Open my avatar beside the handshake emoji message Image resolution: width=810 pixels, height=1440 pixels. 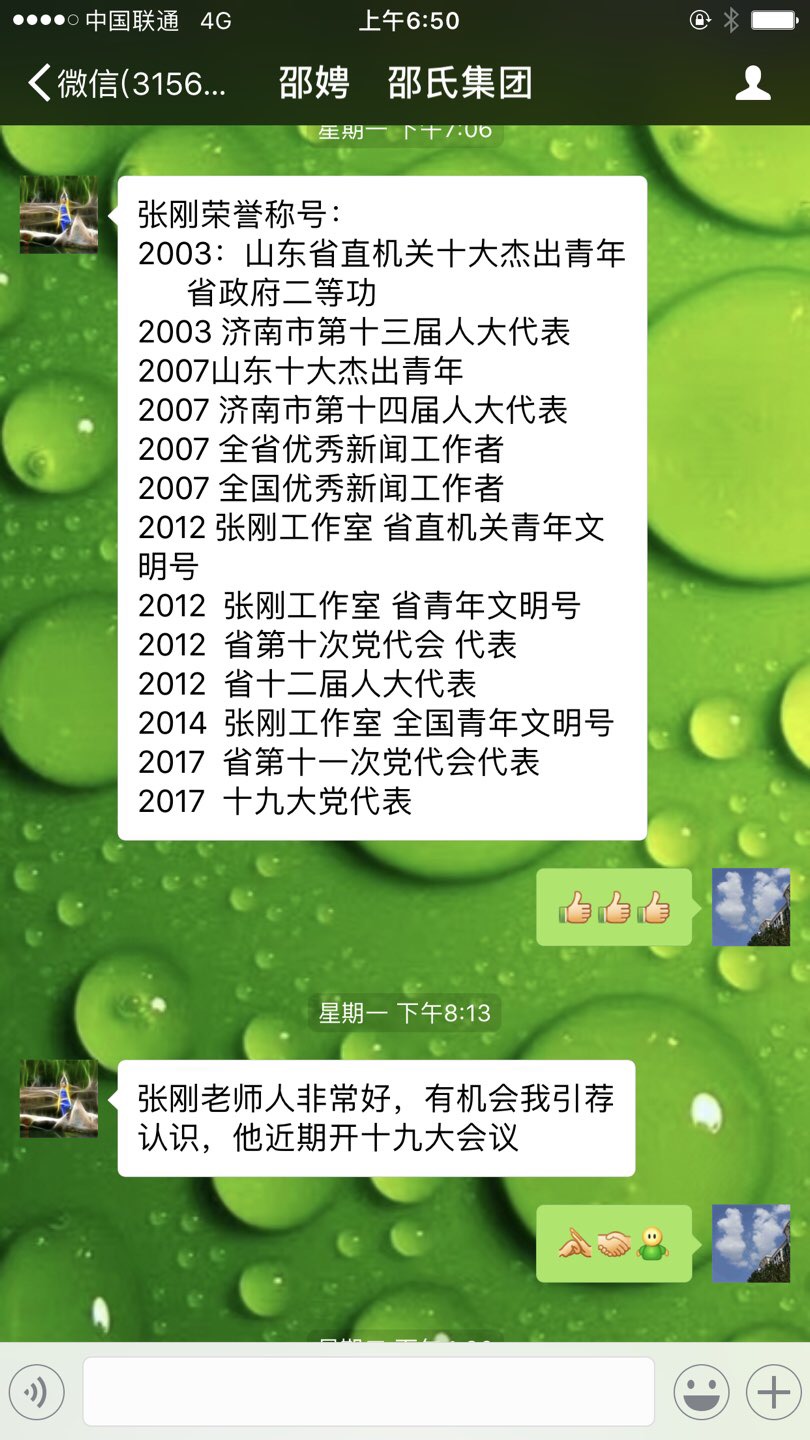tap(750, 1243)
